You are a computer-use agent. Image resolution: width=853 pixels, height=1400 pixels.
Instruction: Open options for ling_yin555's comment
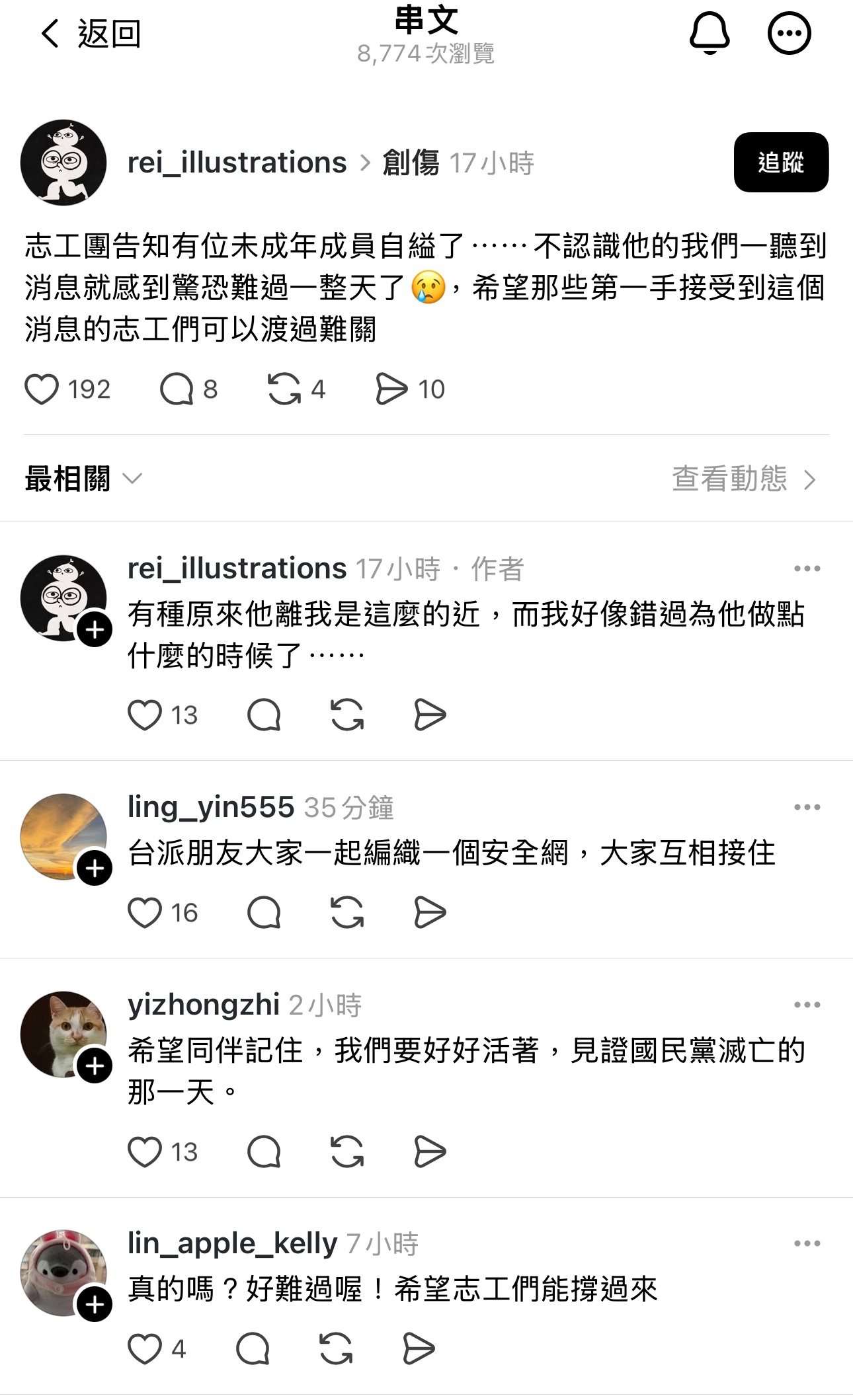point(807,807)
